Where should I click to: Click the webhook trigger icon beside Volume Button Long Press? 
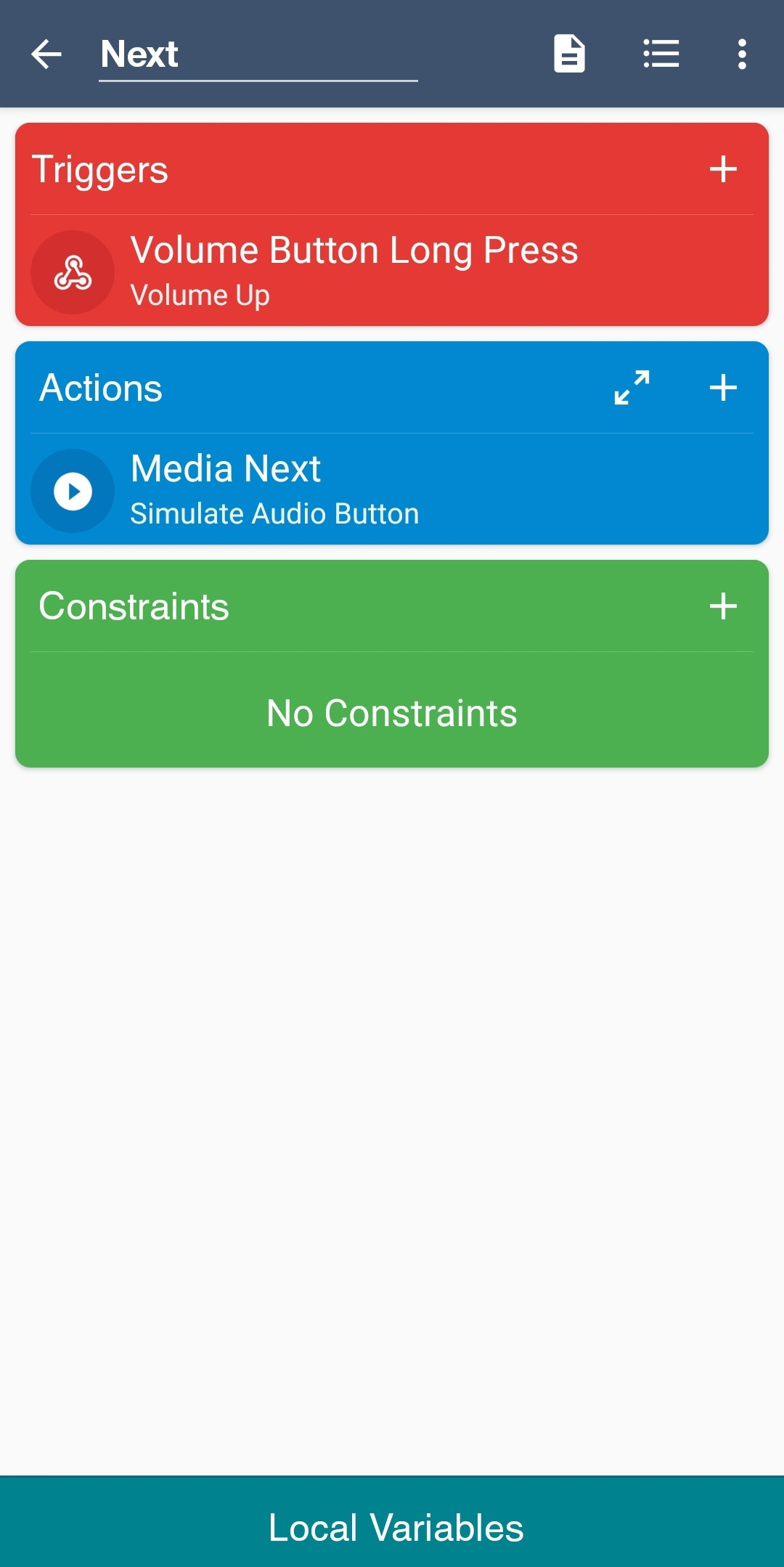click(x=72, y=272)
